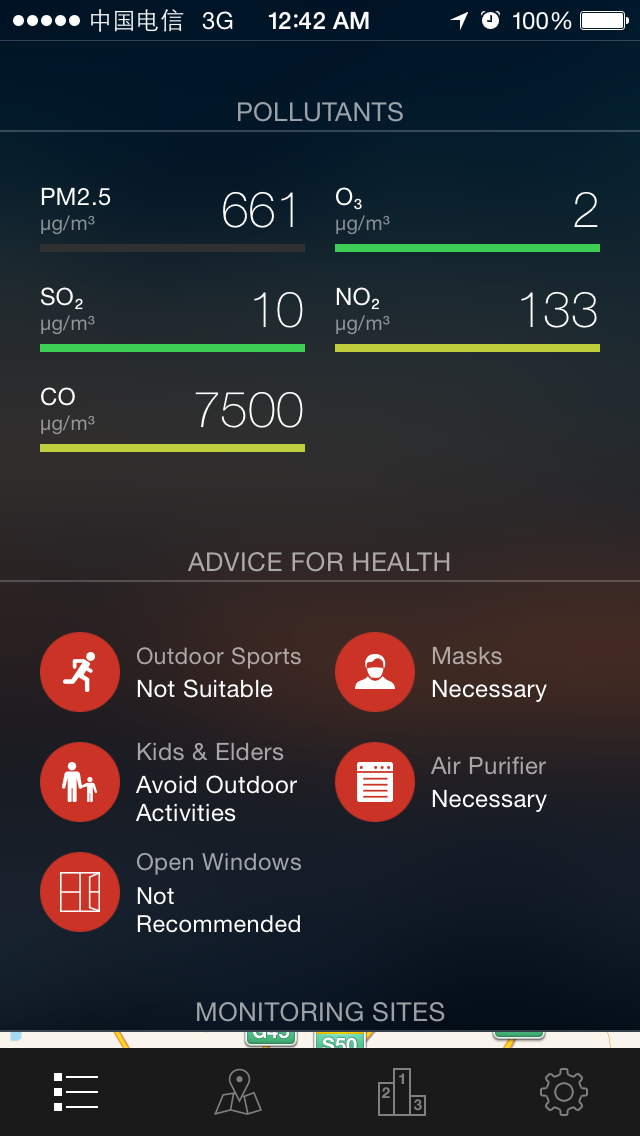640x1136 pixels.
Task: Open the city ranking podium tab
Action: (402, 1092)
